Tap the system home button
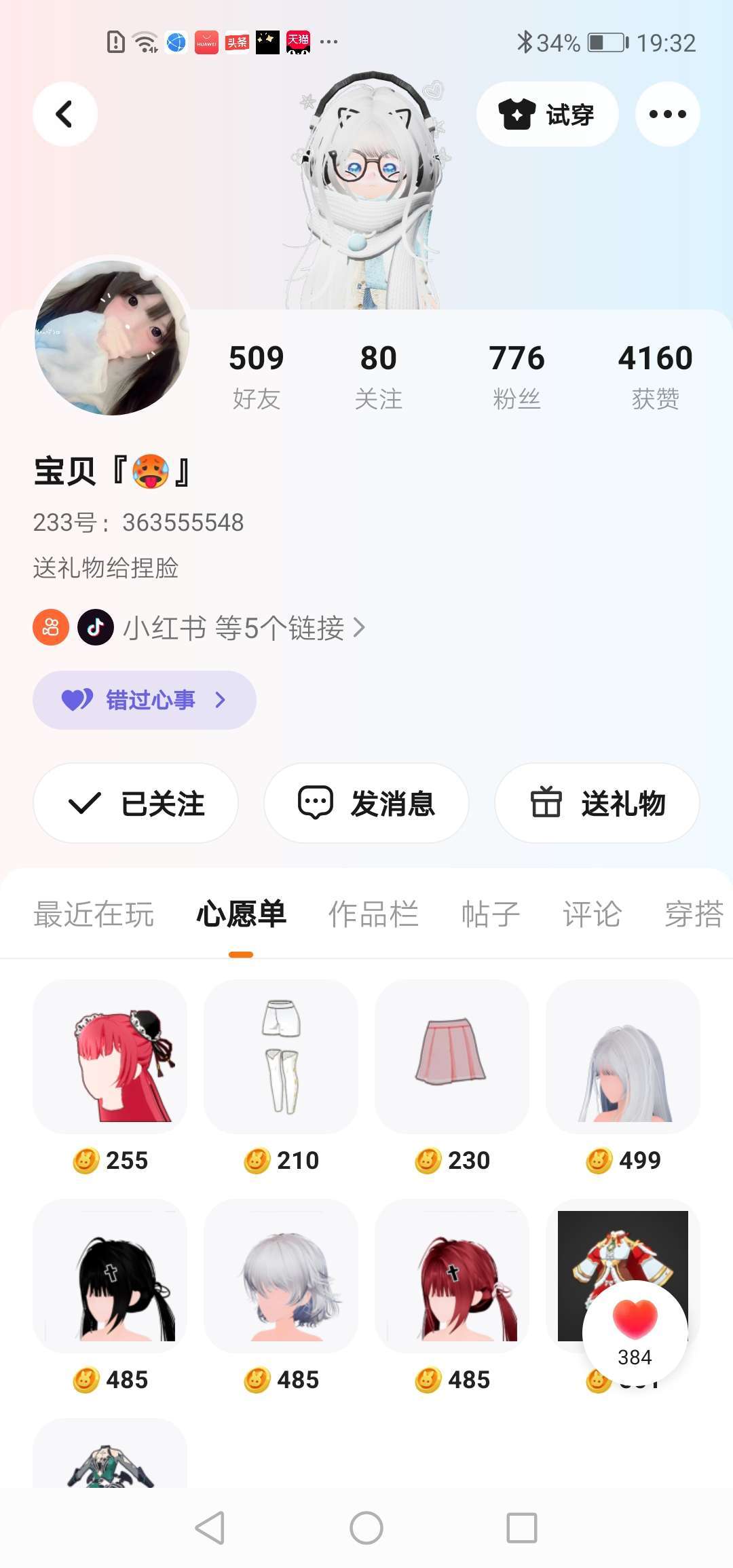The width and height of the screenshot is (733, 1568). 366,1528
